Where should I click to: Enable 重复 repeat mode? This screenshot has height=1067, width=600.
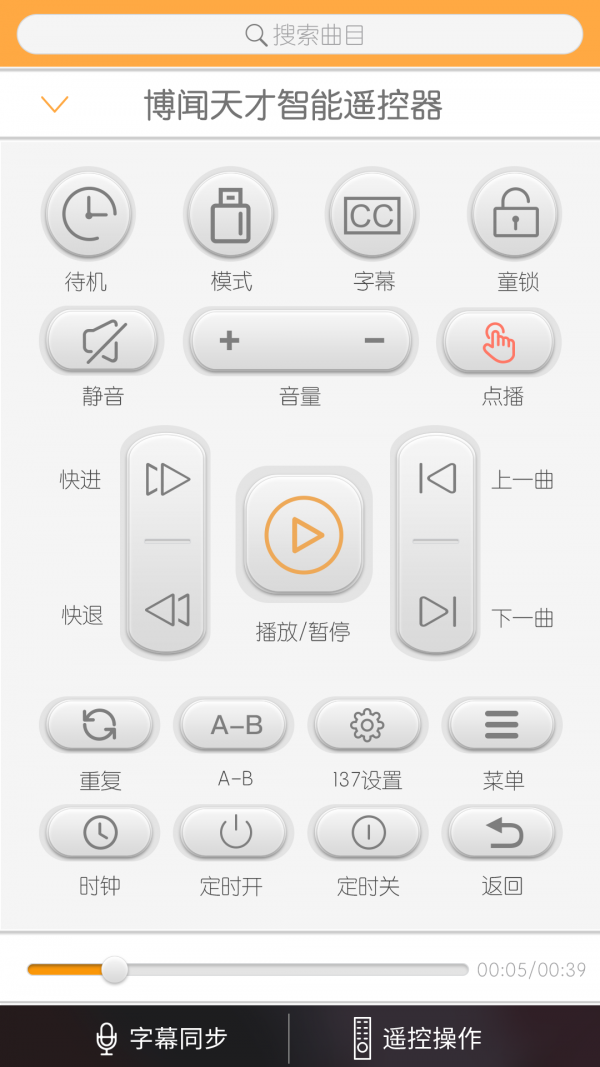(x=99, y=725)
